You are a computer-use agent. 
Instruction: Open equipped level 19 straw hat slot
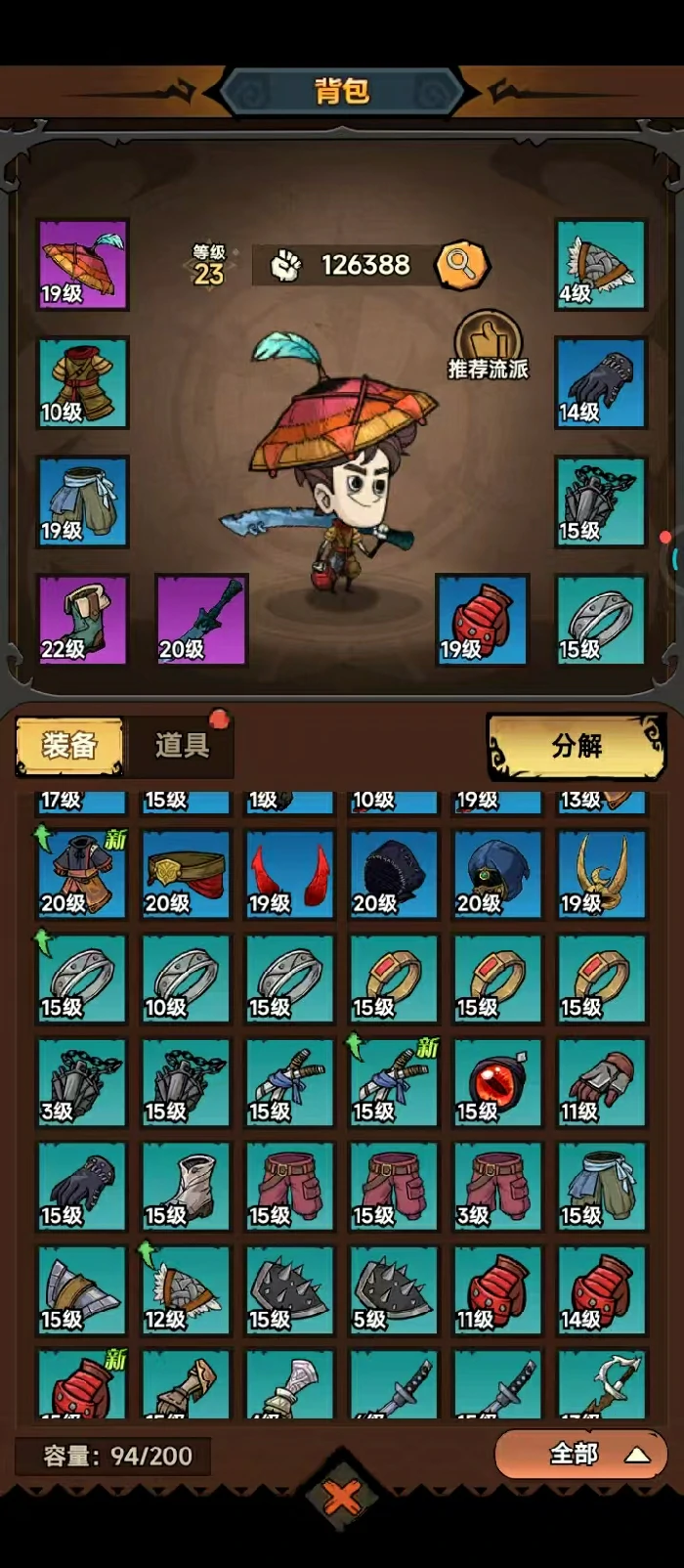click(x=83, y=265)
